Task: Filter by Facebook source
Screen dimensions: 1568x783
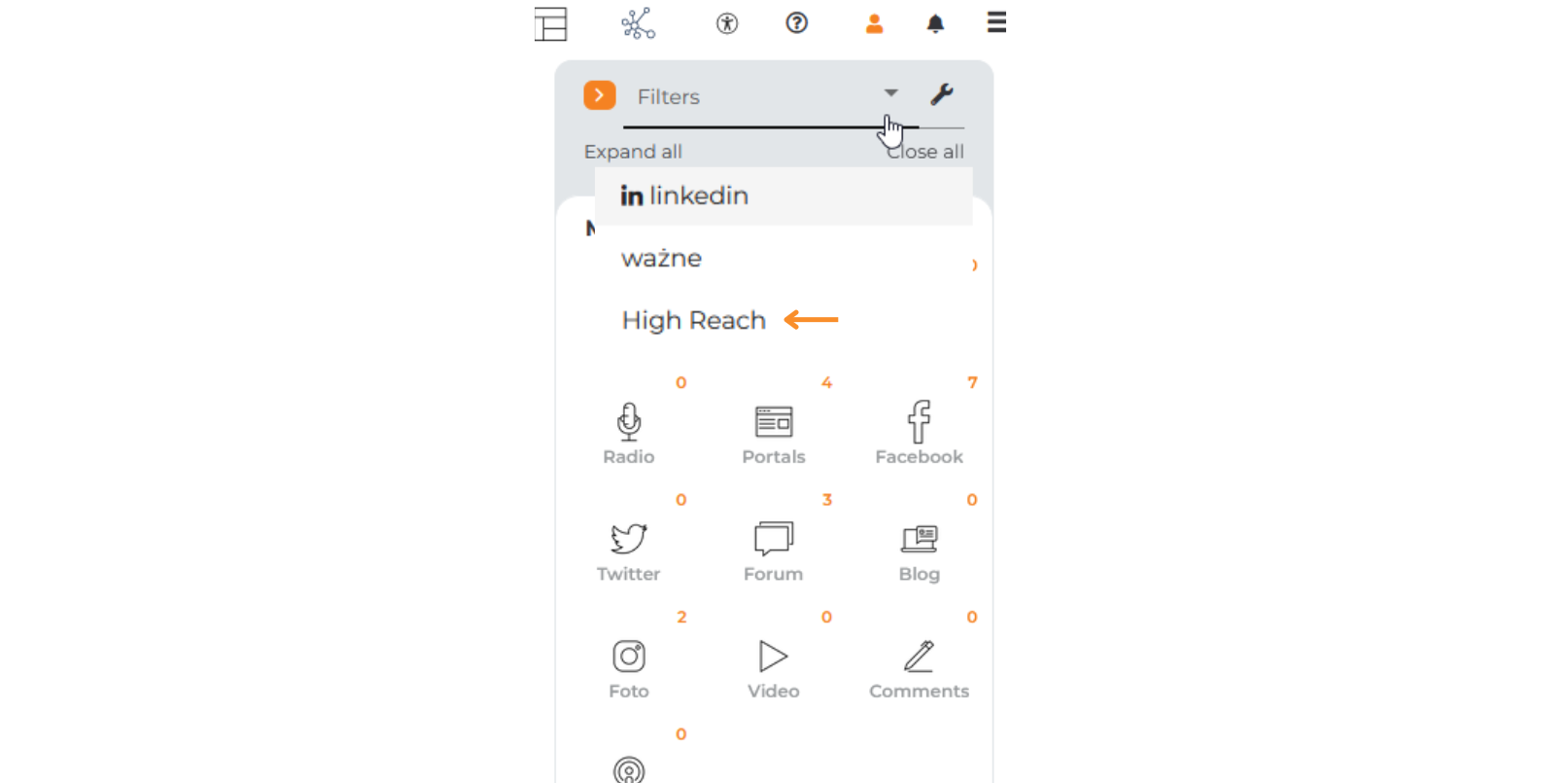Action: click(919, 433)
